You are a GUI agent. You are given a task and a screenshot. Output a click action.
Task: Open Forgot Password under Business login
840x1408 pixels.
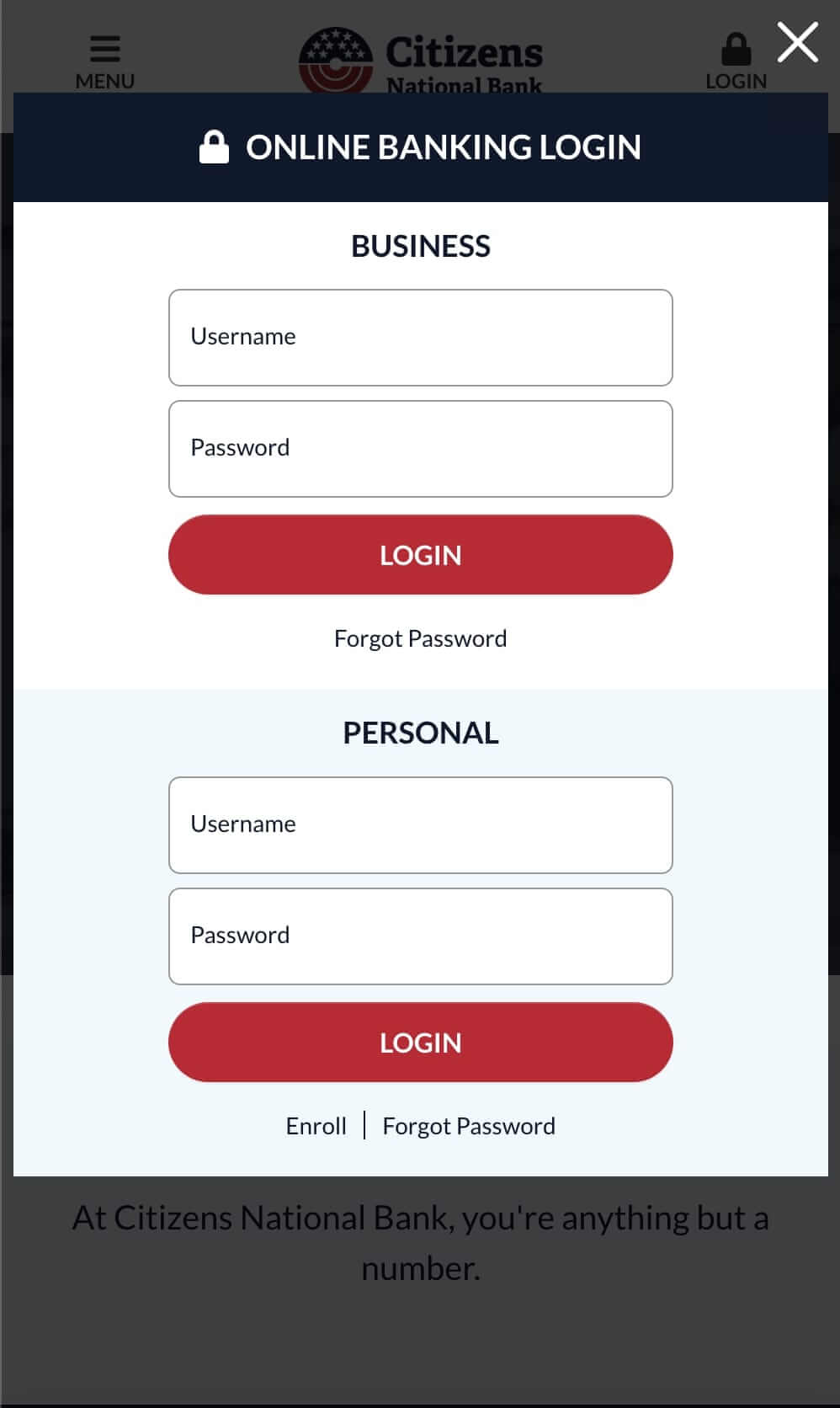tap(420, 638)
